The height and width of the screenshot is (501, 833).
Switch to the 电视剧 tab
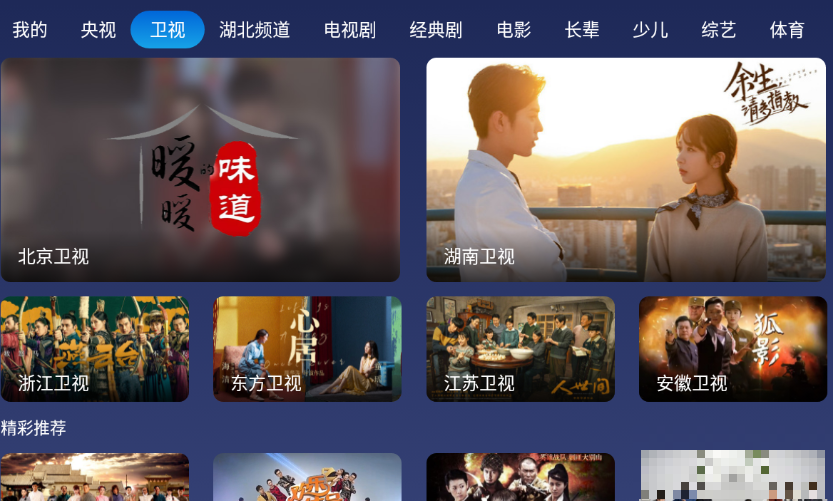(x=350, y=30)
